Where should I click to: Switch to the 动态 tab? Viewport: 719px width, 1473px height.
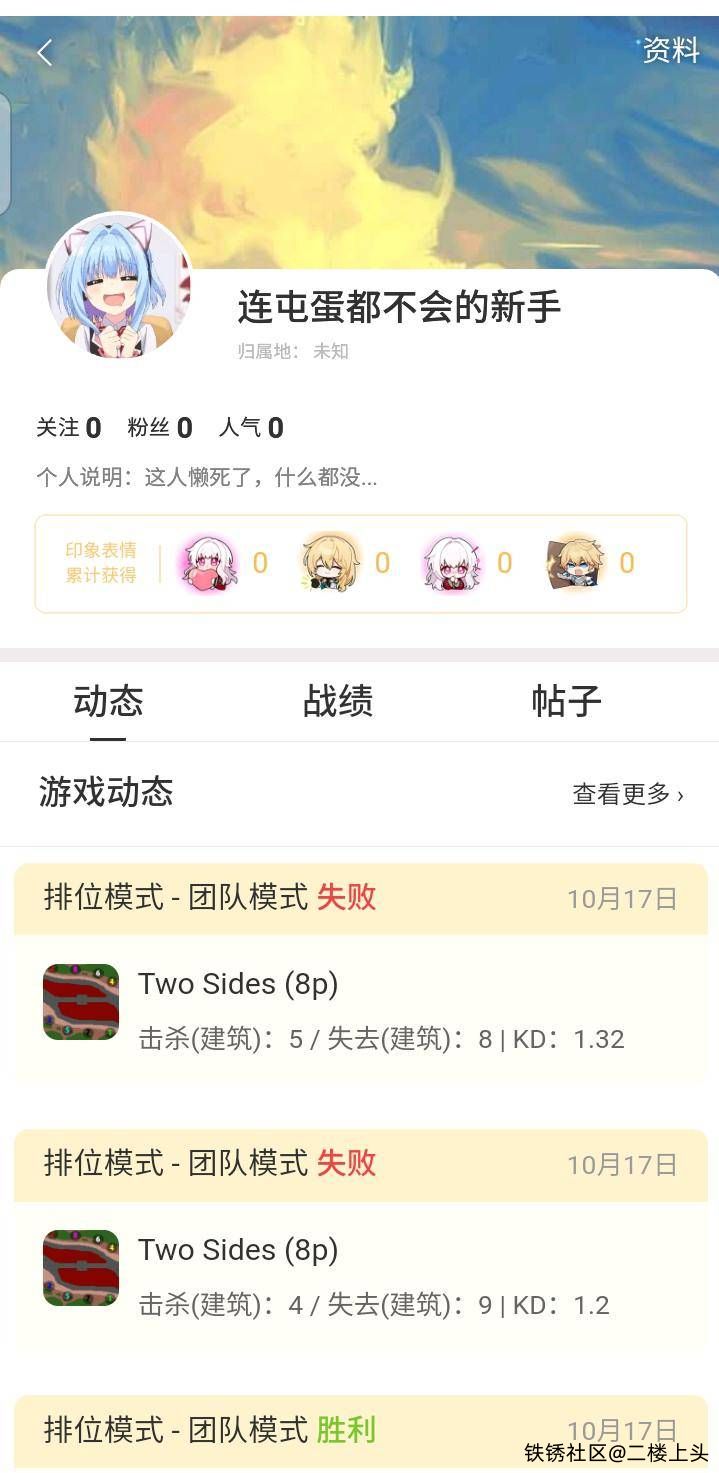(x=108, y=701)
